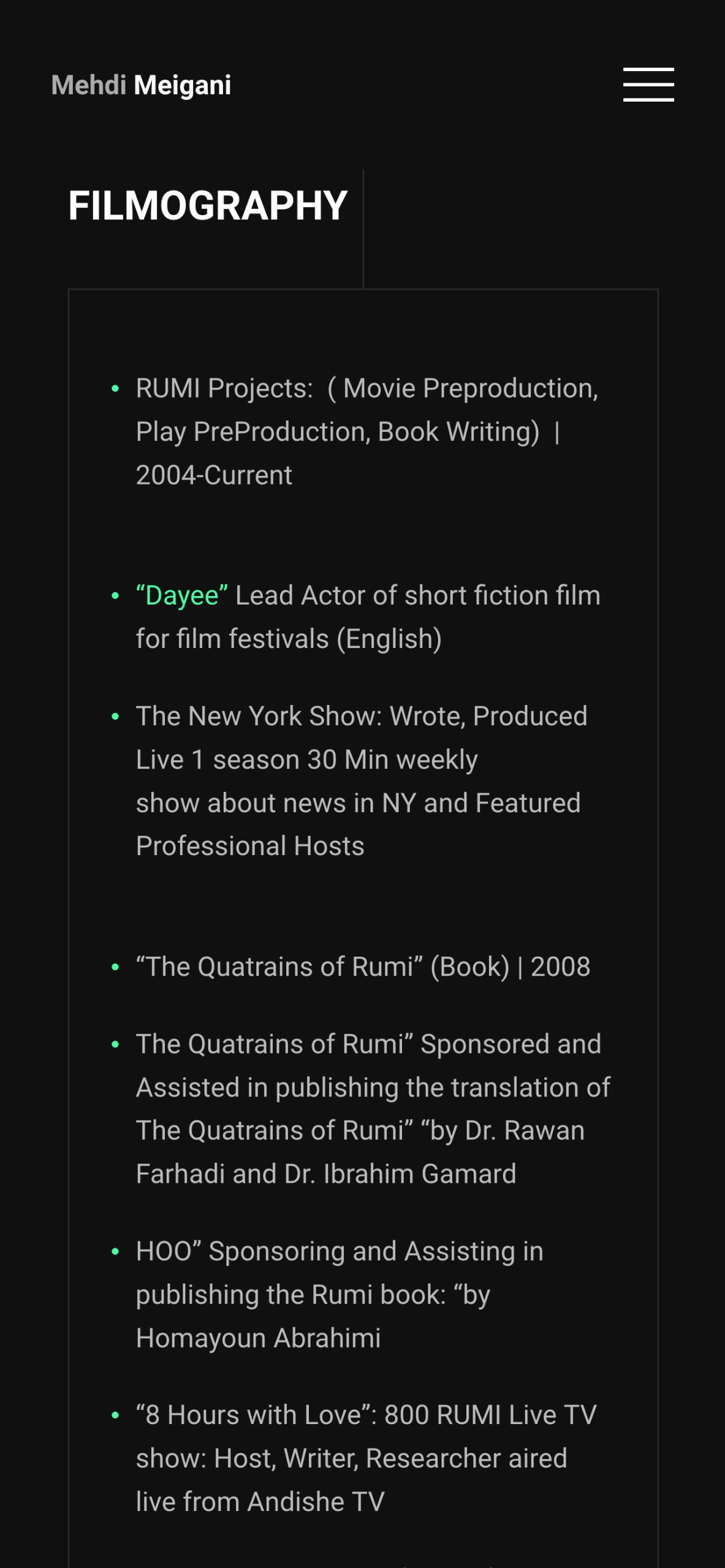This screenshot has height=1568, width=725.
Task: Open the hamburger menu
Action: [x=648, y=85]
